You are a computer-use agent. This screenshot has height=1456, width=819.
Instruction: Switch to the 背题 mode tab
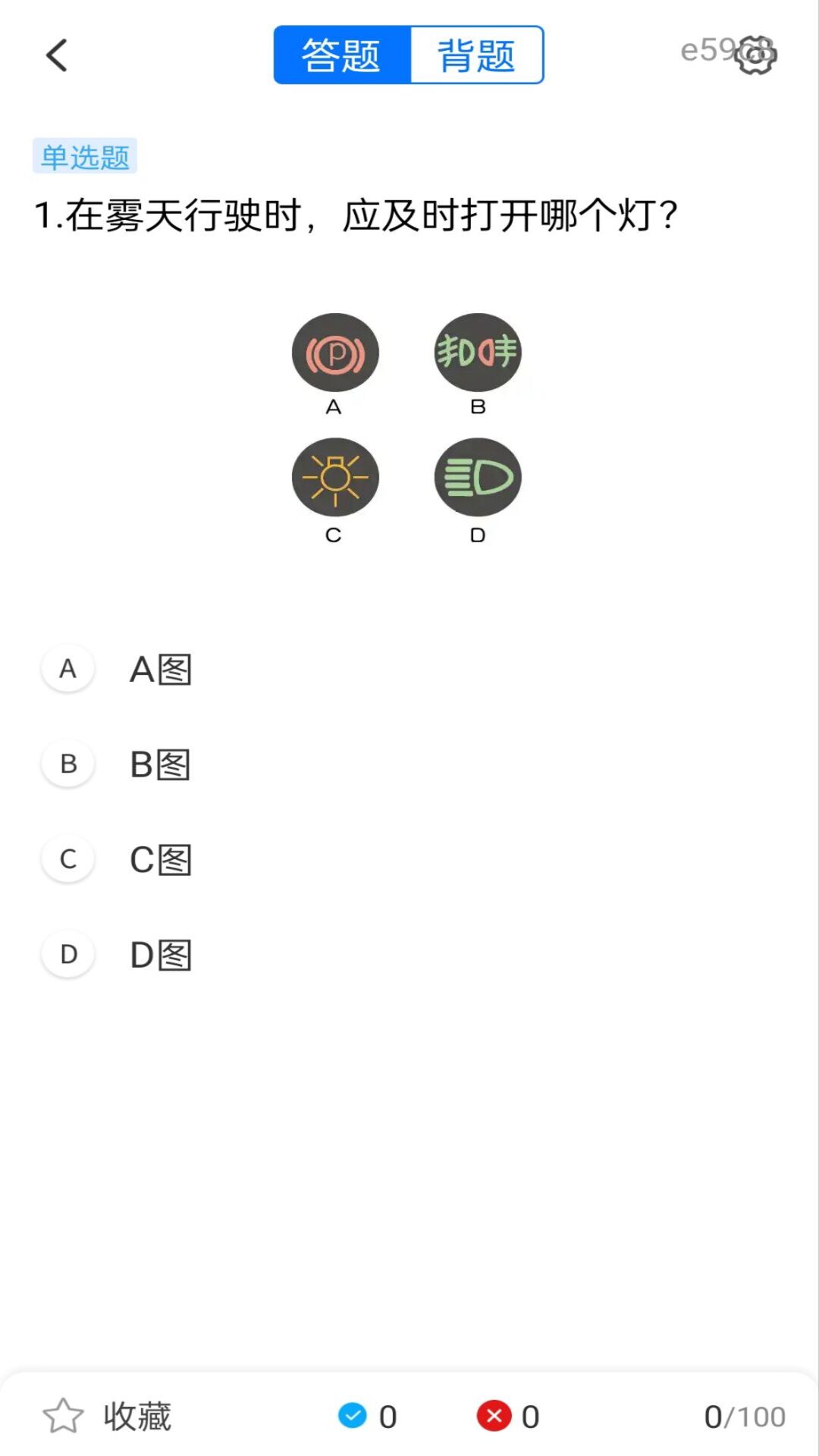click(476, 55)
